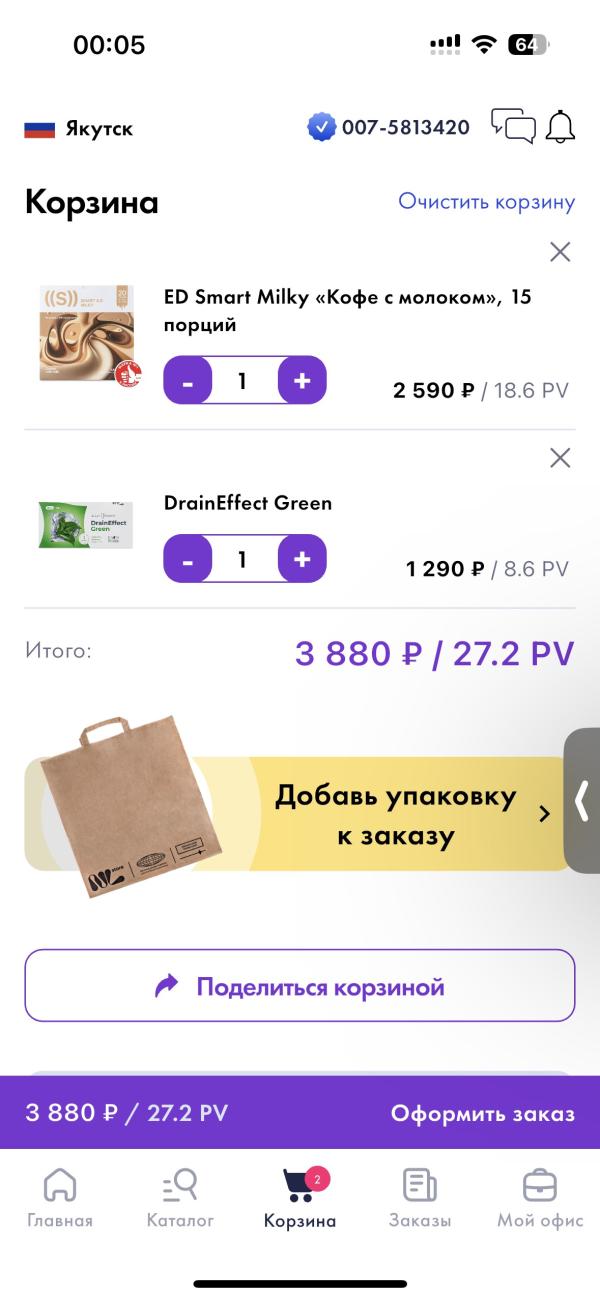Tap Очистить корзину to clear the cart
Image resolution: width=600 pixels, height=1300 pixels.
pyautogui.click(x=486, y=202)
